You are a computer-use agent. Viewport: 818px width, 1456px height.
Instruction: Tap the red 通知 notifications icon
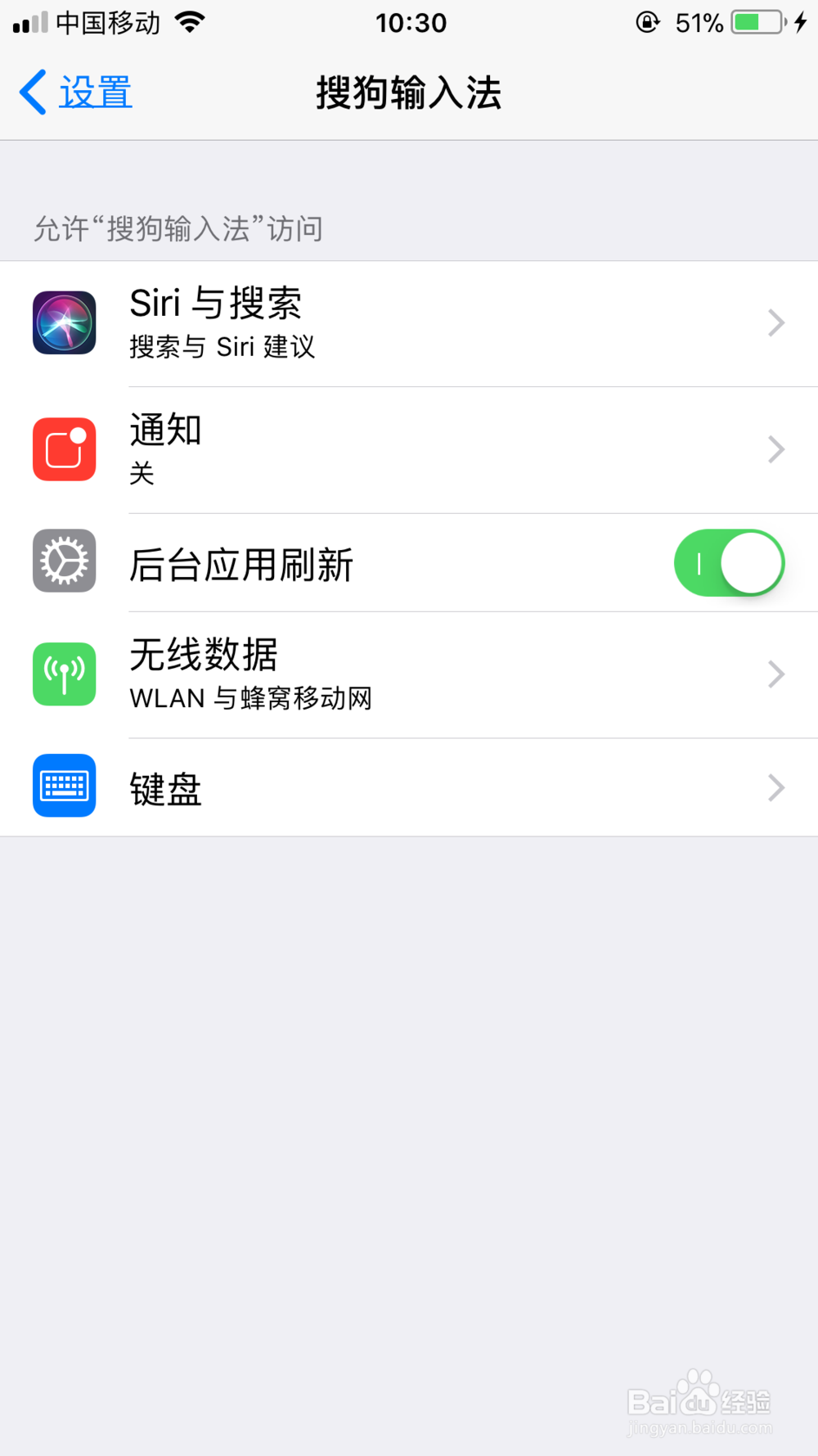click(x=64, y=449)
